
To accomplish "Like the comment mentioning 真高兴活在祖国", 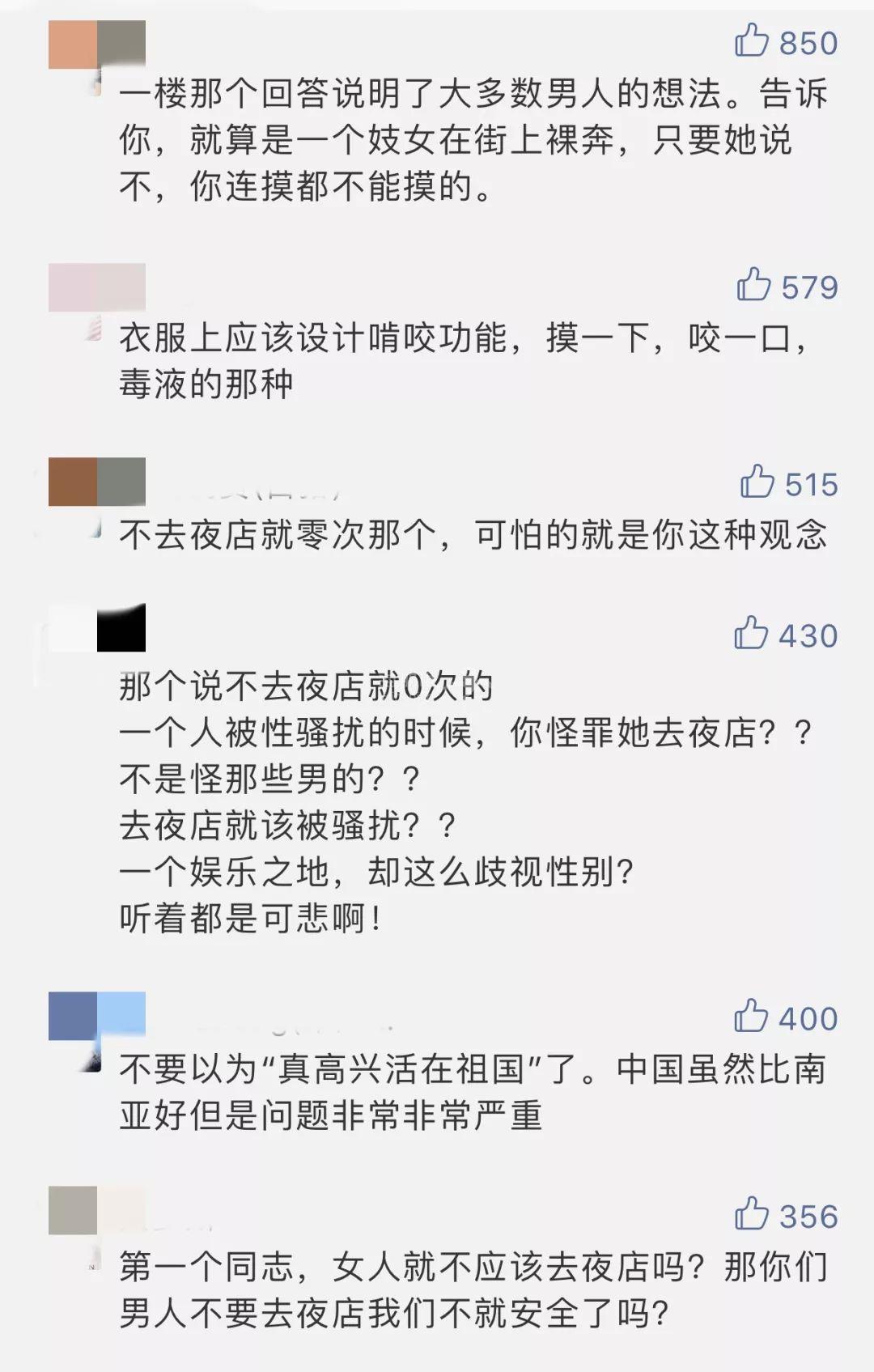I will tap(751, 1016).
